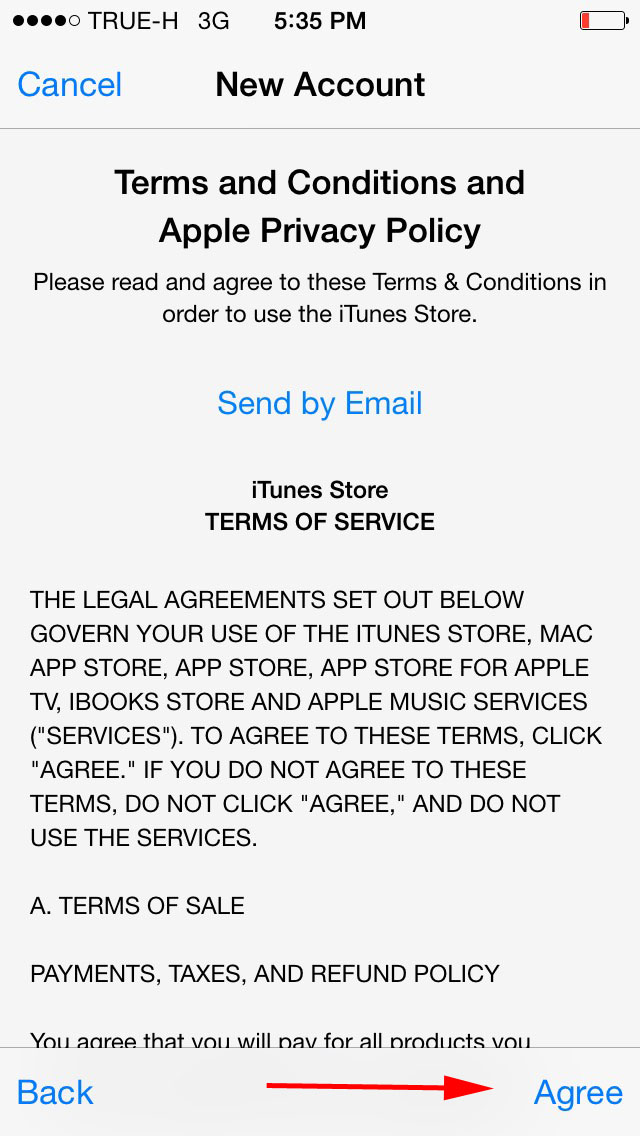Go back to the previous step
This screenshot has width=640, height=1136.
[x=55, y=1093]
